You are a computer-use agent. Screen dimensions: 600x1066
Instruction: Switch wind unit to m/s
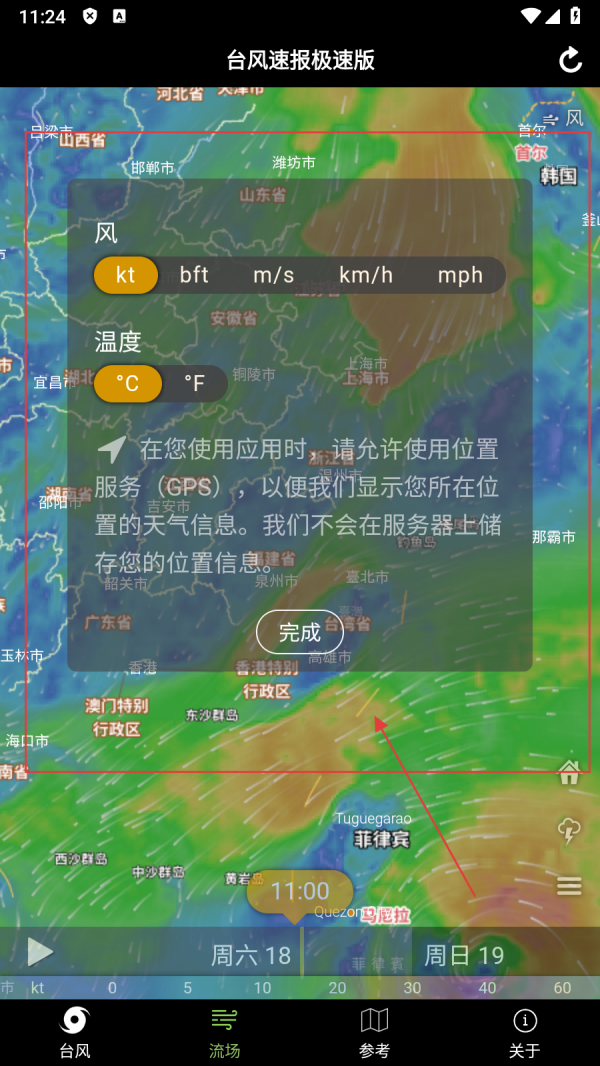[273, 275]
